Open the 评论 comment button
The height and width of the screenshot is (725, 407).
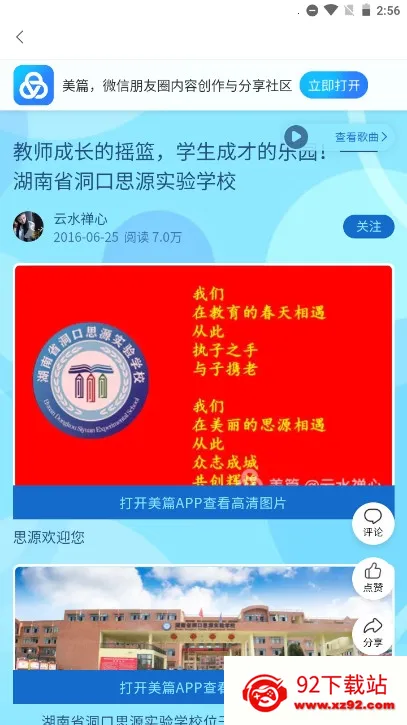pyautogui.click(x=373, y=523)
